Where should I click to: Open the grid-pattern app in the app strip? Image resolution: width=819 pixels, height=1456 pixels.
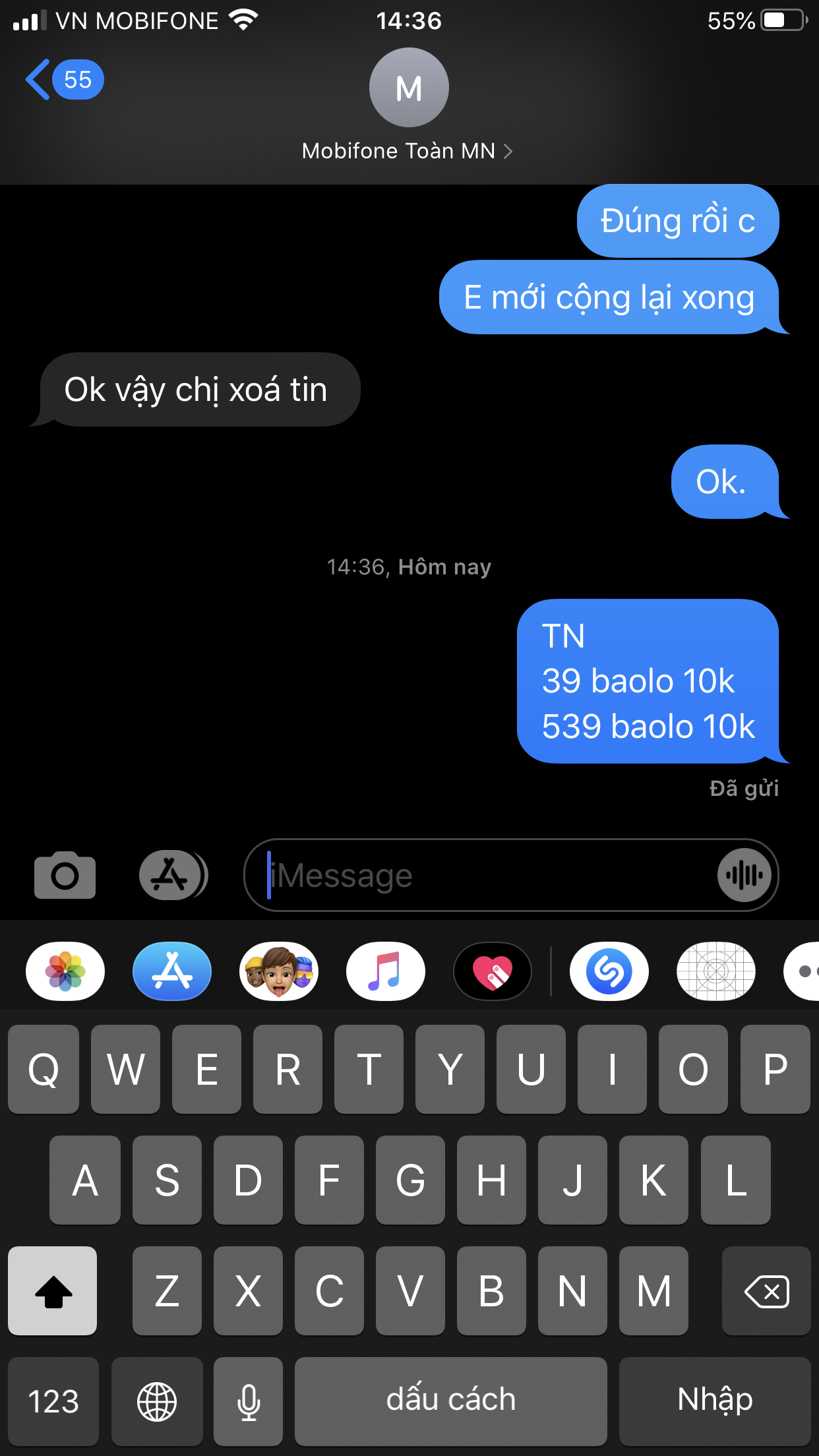[716, 971]
